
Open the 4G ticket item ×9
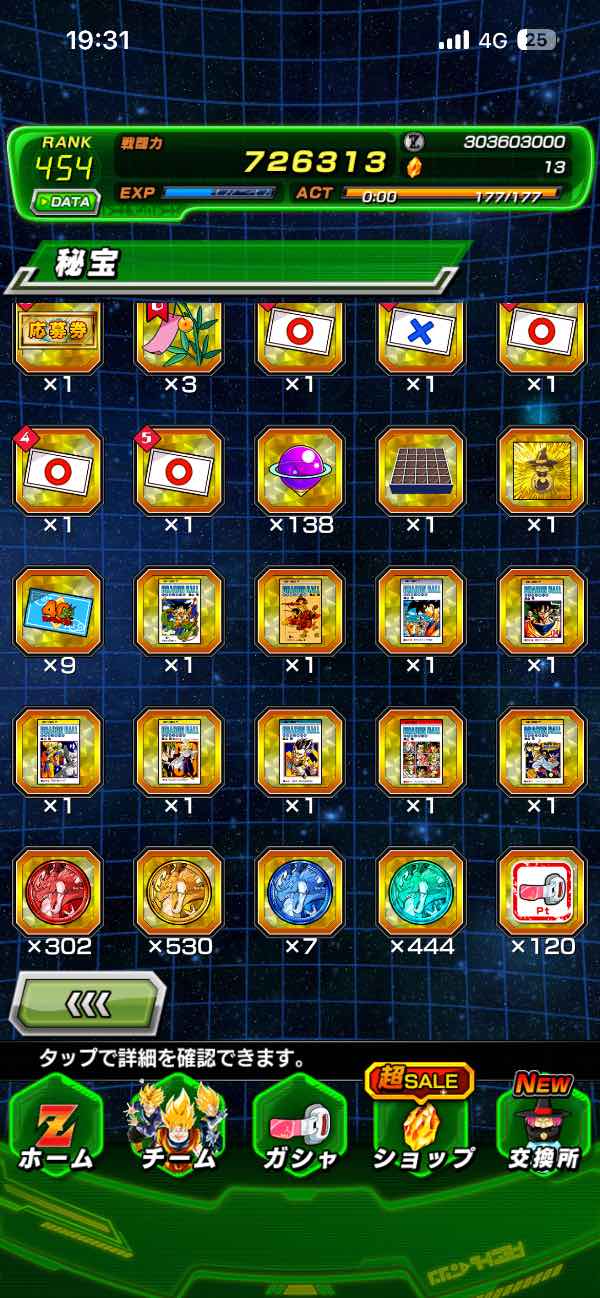click(58, 612)
